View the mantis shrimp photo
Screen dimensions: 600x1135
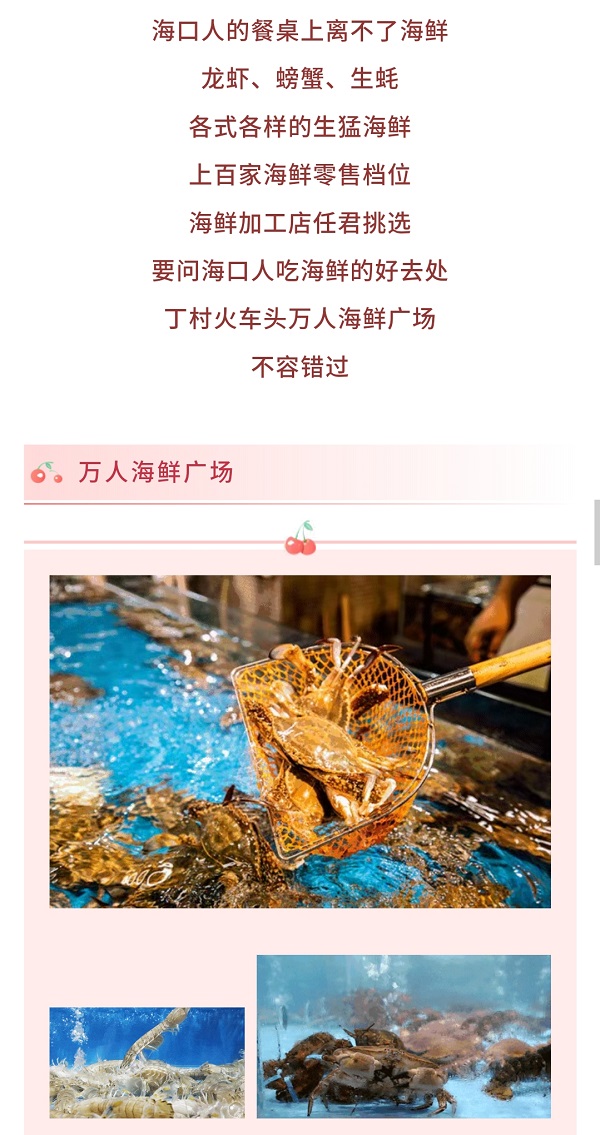147,1062
